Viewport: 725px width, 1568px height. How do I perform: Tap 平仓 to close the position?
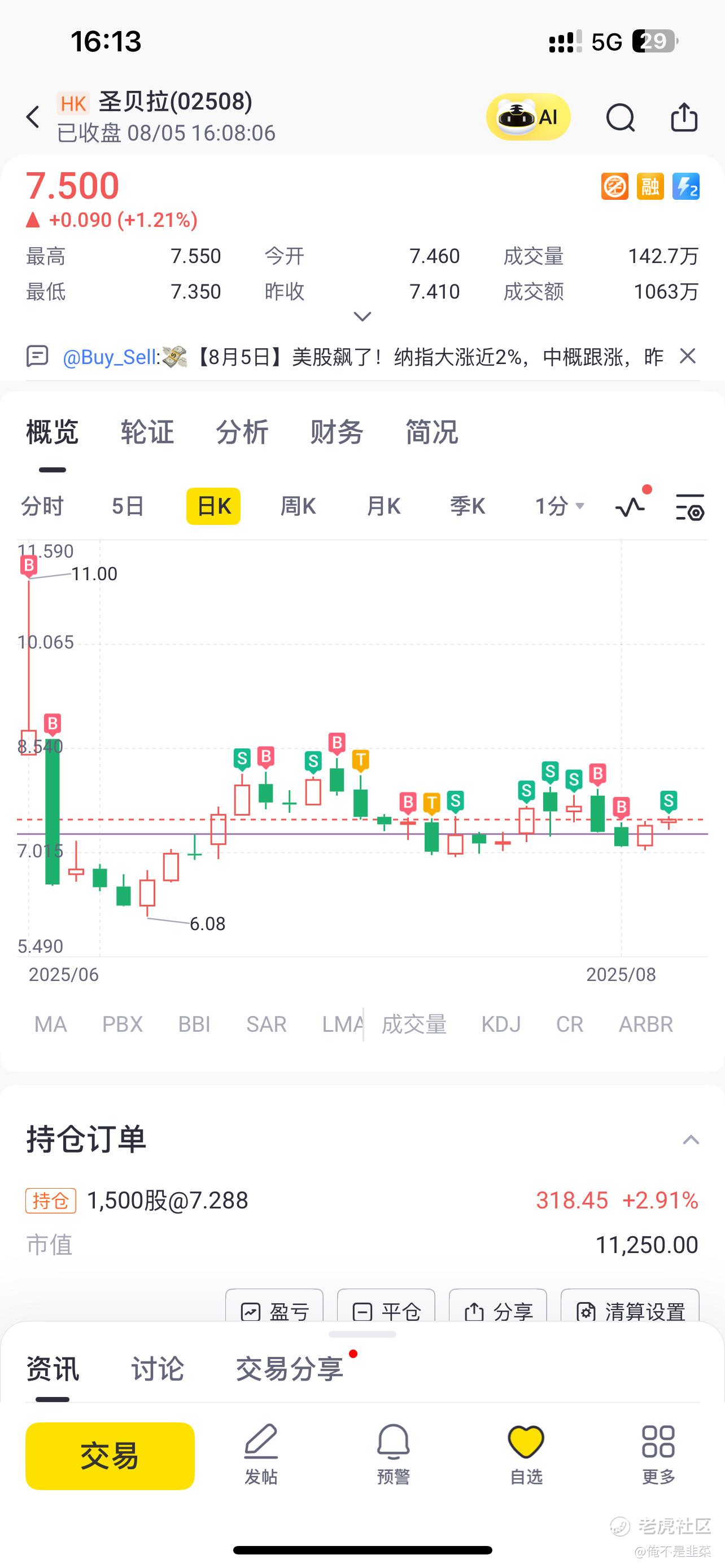click(x=387, y=1310)
